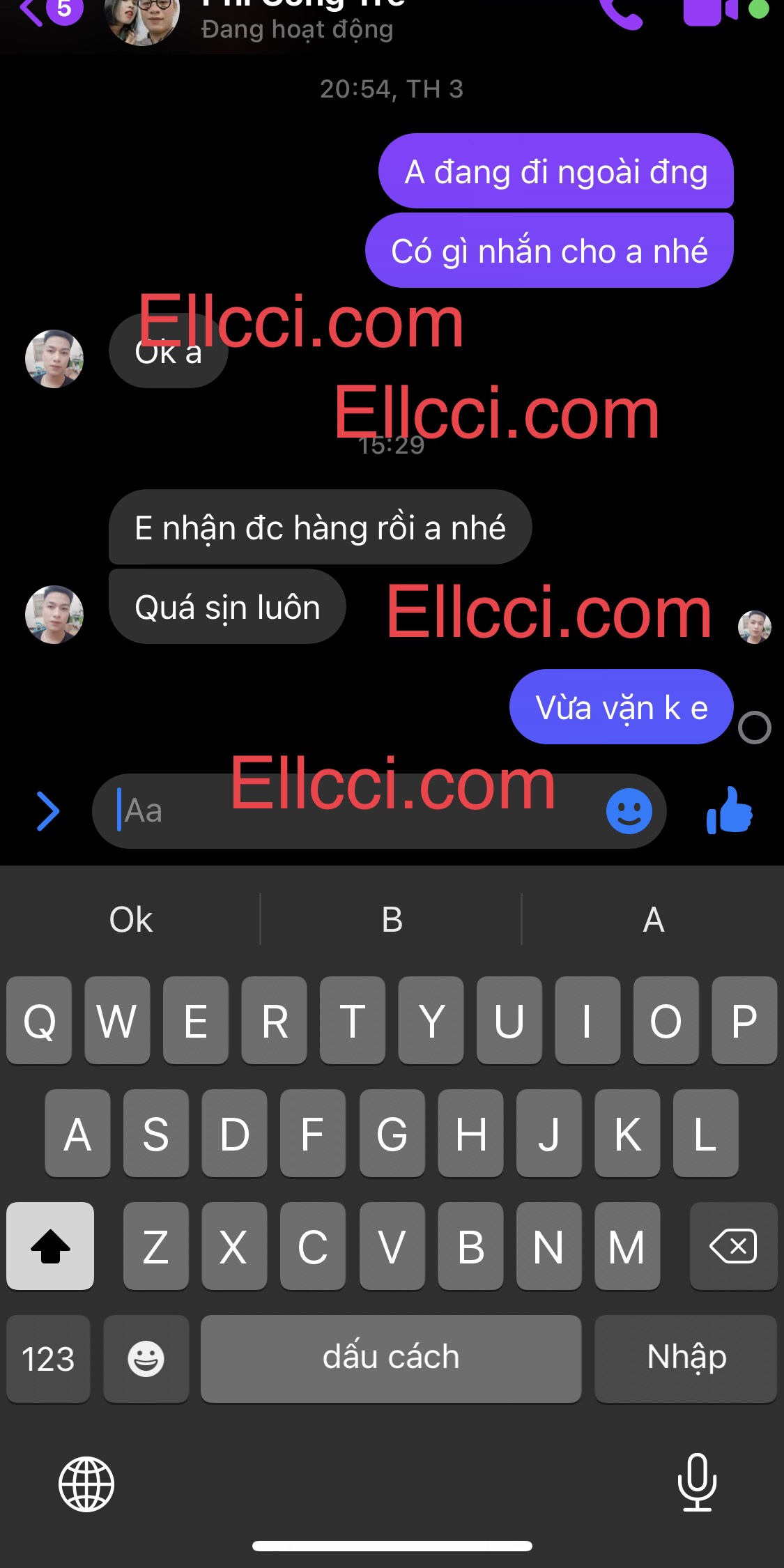Tap the sender avatar beside "Ok a"

pos(54,359)
